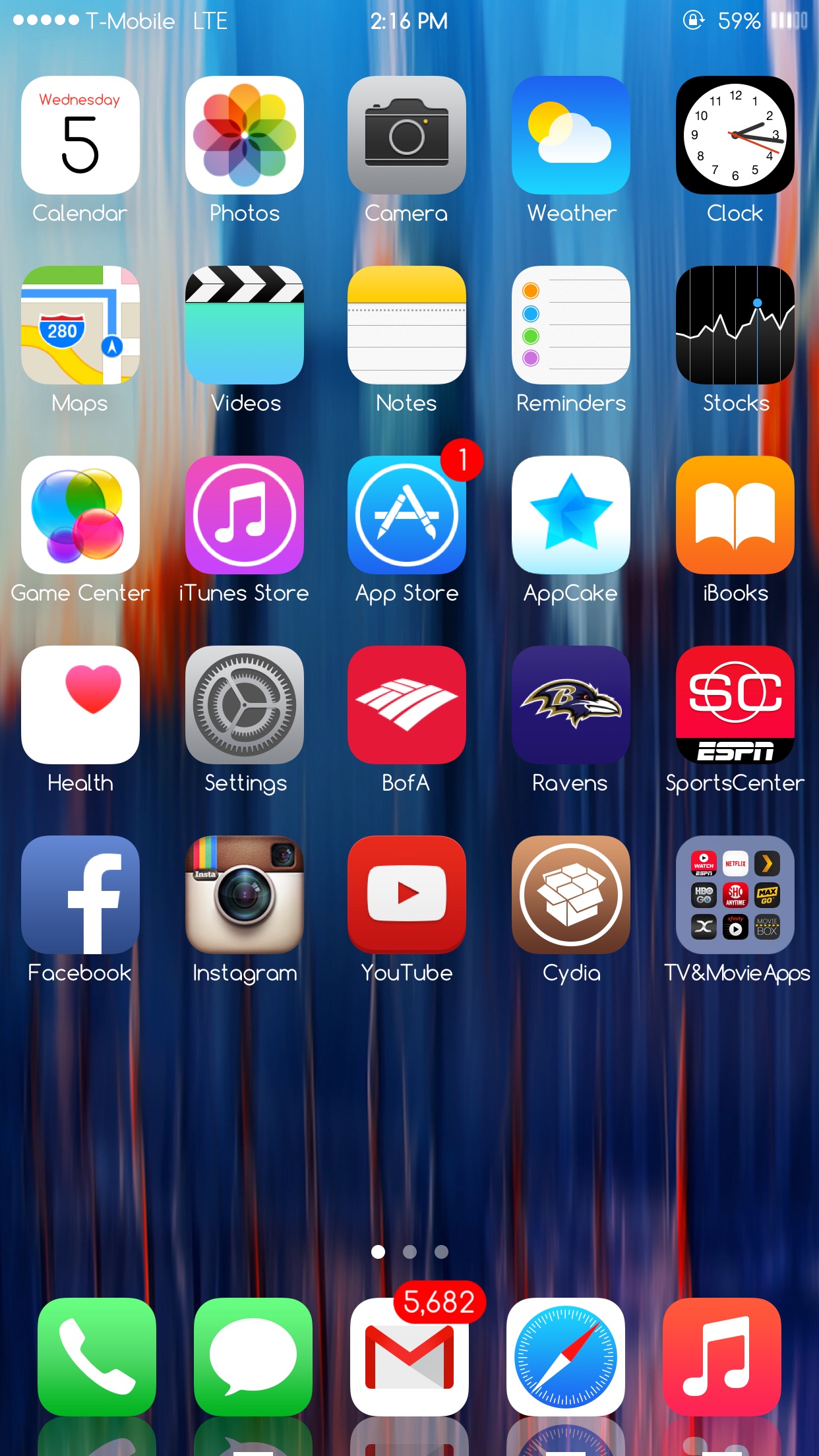819x1456 pixels.
Task: Open the TV&Movie Apps folder
Action: tap(735, 895)
